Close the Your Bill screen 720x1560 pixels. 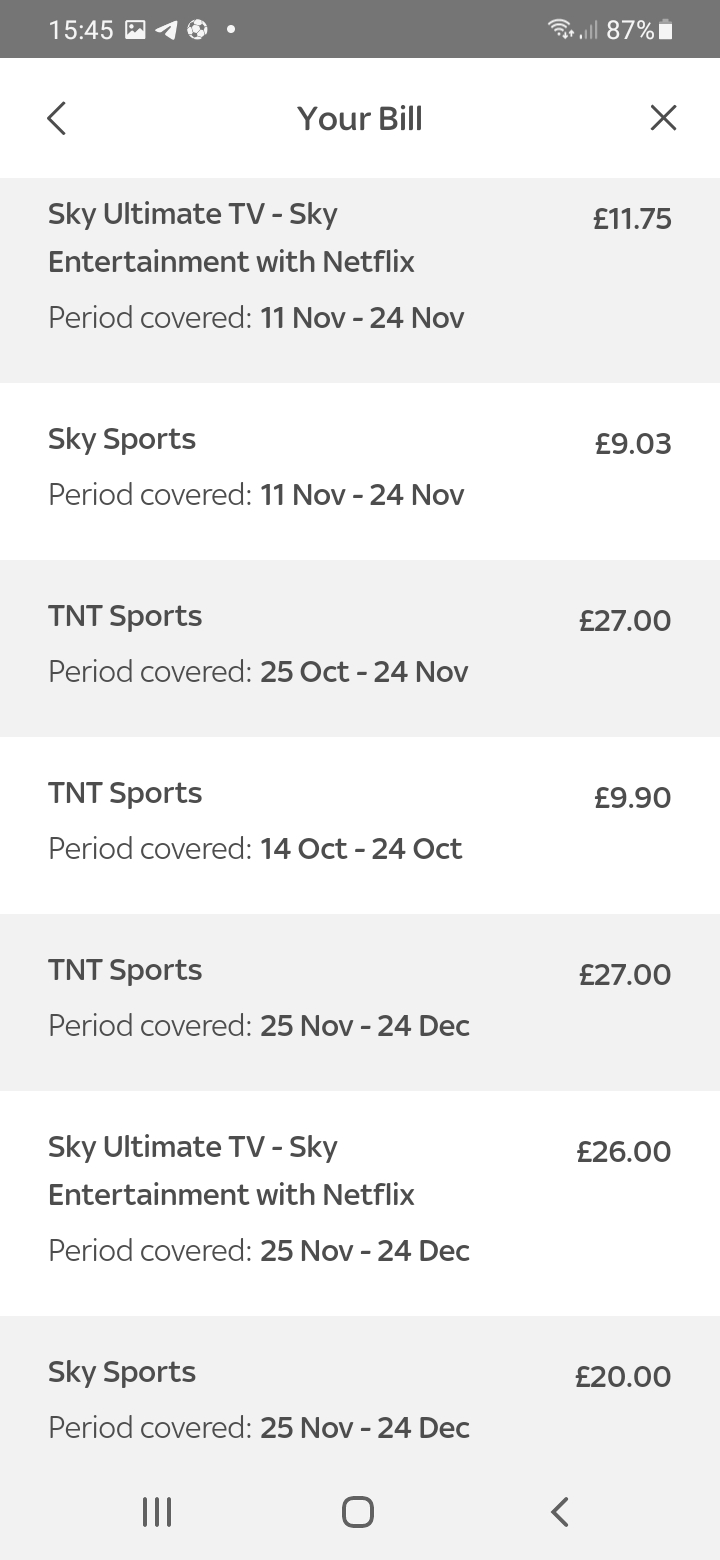pyautogui.click(x=663, y=117)
